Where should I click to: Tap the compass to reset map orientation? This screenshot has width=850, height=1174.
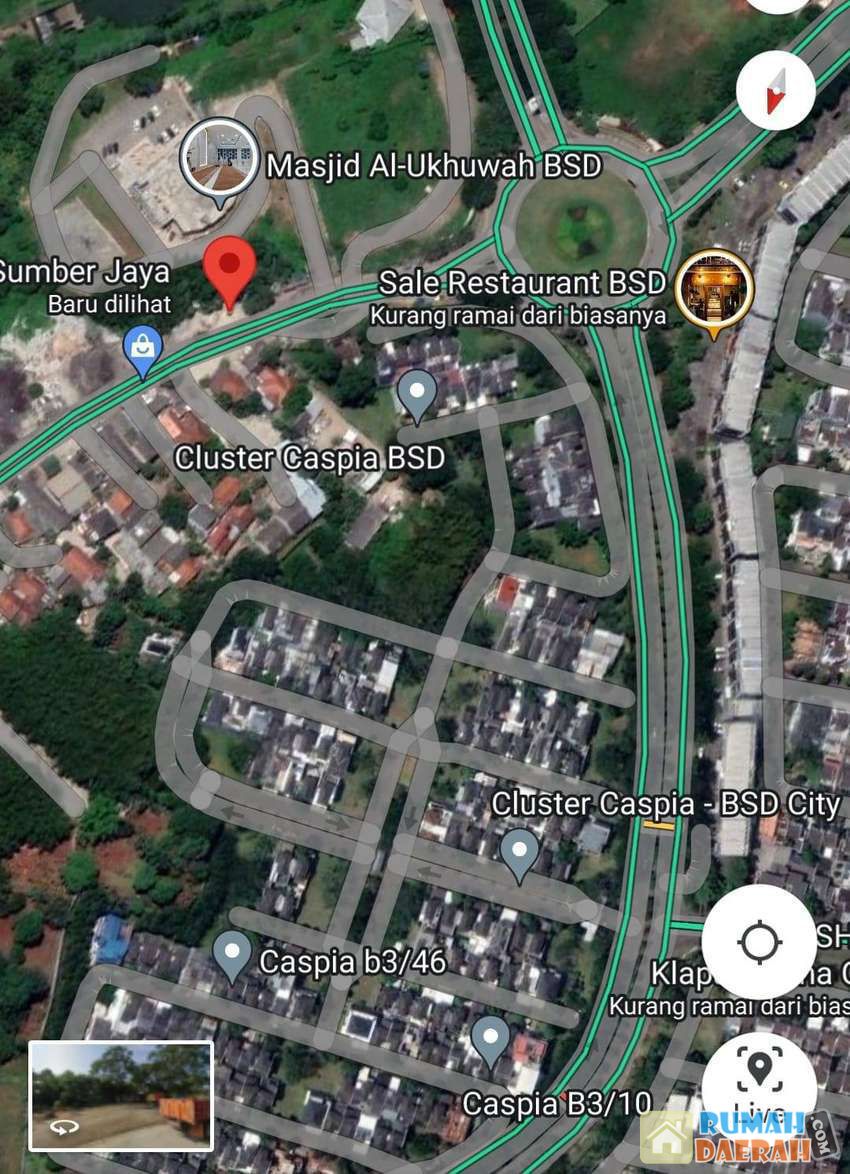tap(775, 90)
